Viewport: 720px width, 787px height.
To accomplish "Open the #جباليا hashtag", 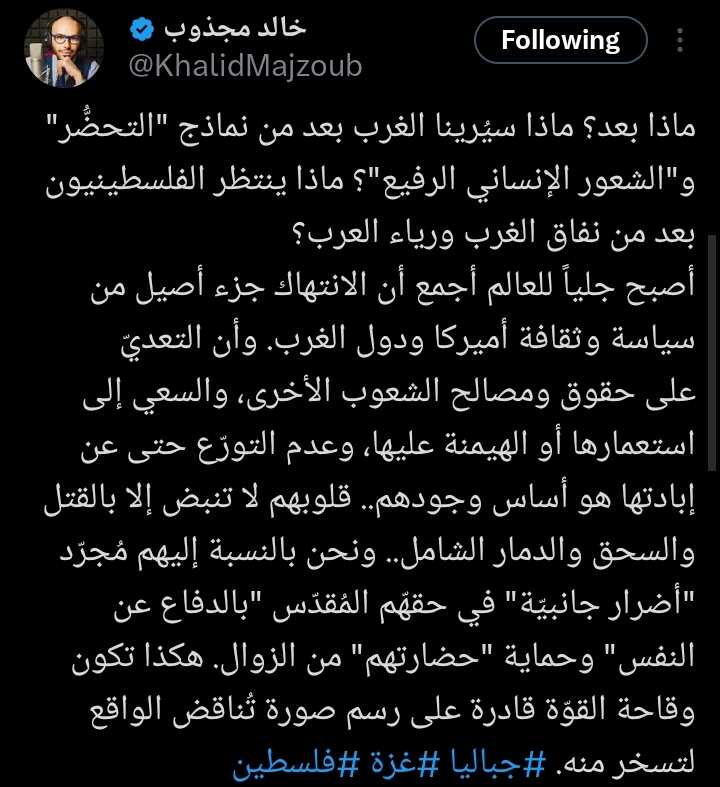I will pos(487,767).
